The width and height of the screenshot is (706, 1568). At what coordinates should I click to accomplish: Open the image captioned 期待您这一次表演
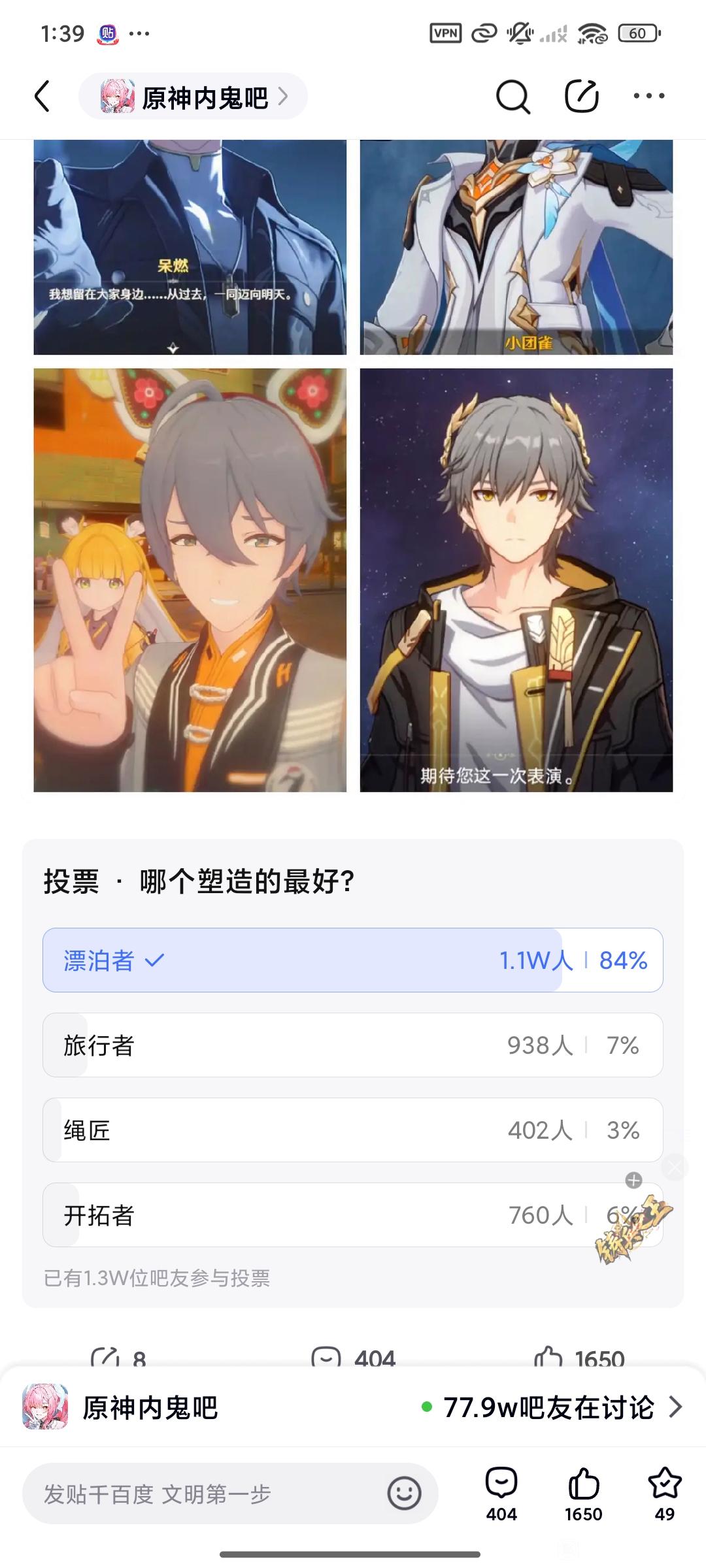pyautogui.click(x=516, y=580)
